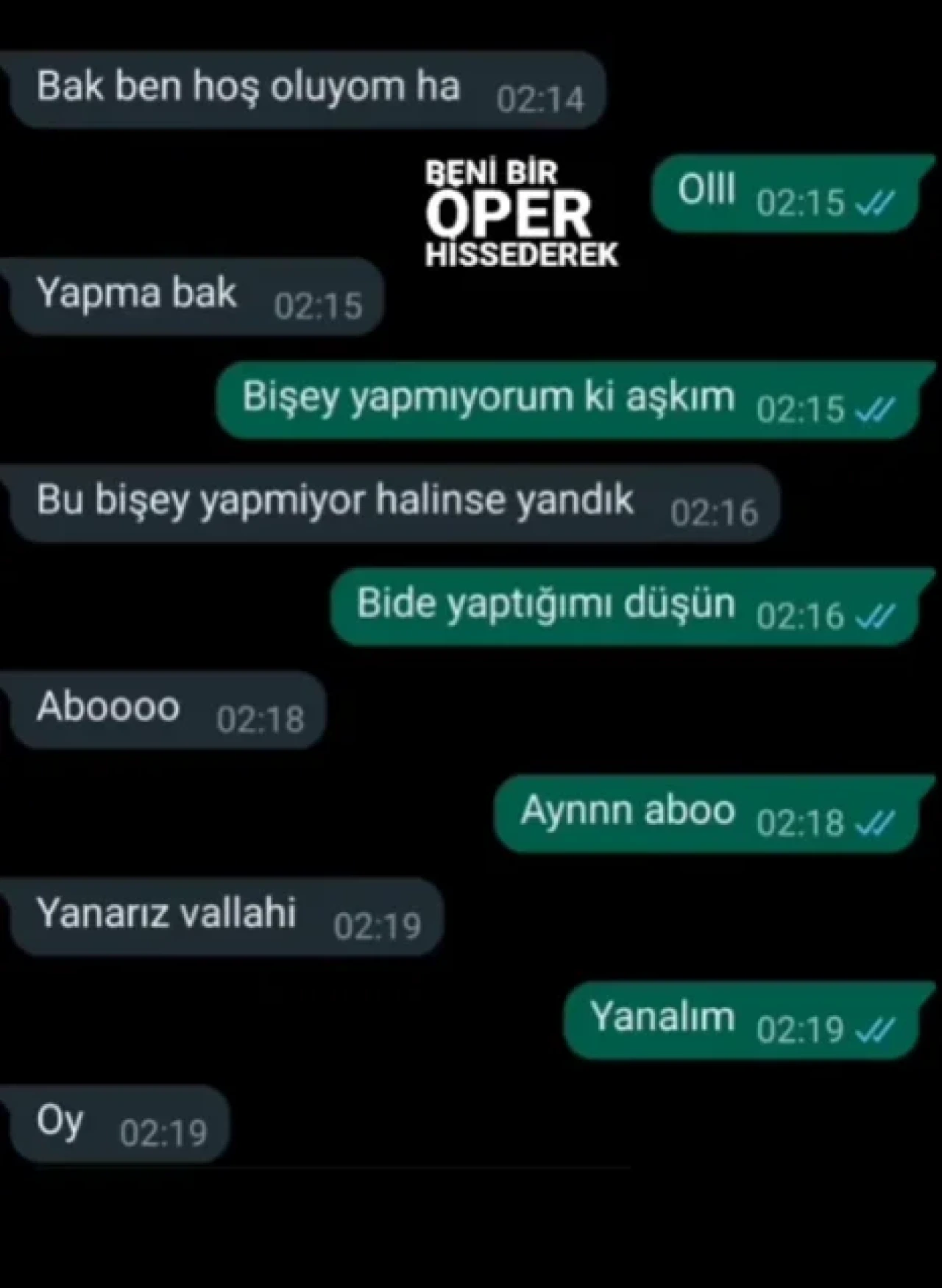Image resolution: width=942 pixels, height=1288 pixels.
Task: Click the 02:18 timestamp beside Aboooo
Action: click(261, 719)
